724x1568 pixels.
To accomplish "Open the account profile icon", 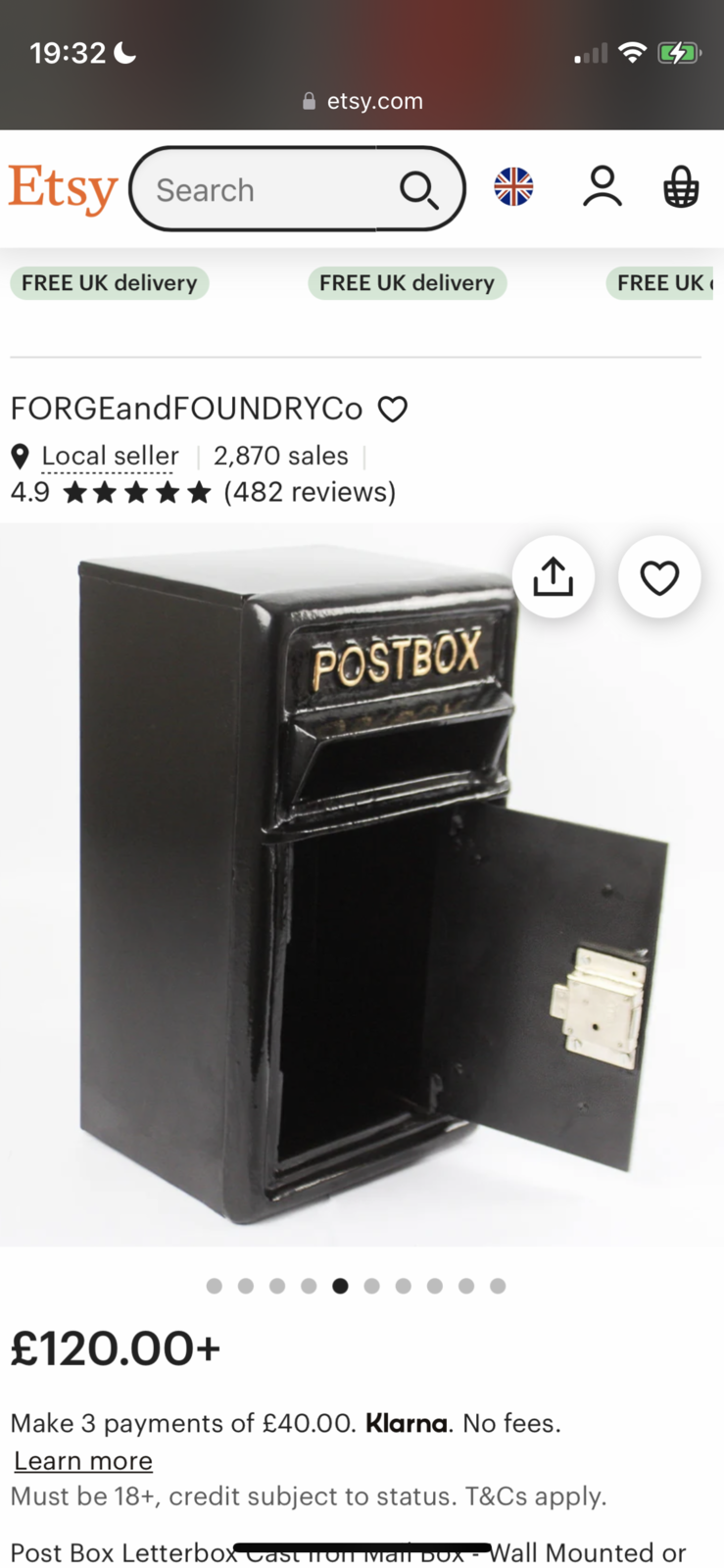I will point(602,186).
